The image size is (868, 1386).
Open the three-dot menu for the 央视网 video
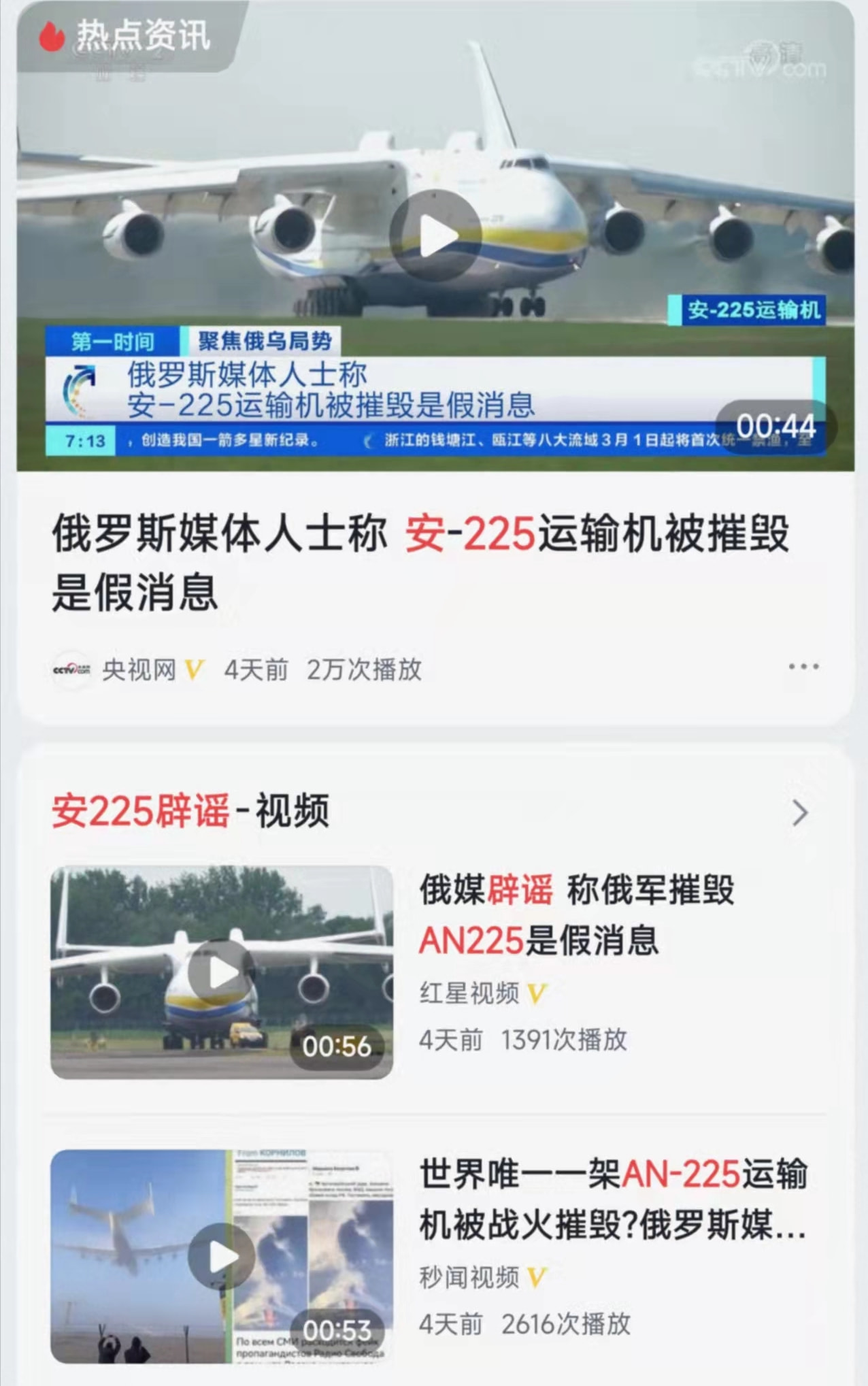[803, 666]
